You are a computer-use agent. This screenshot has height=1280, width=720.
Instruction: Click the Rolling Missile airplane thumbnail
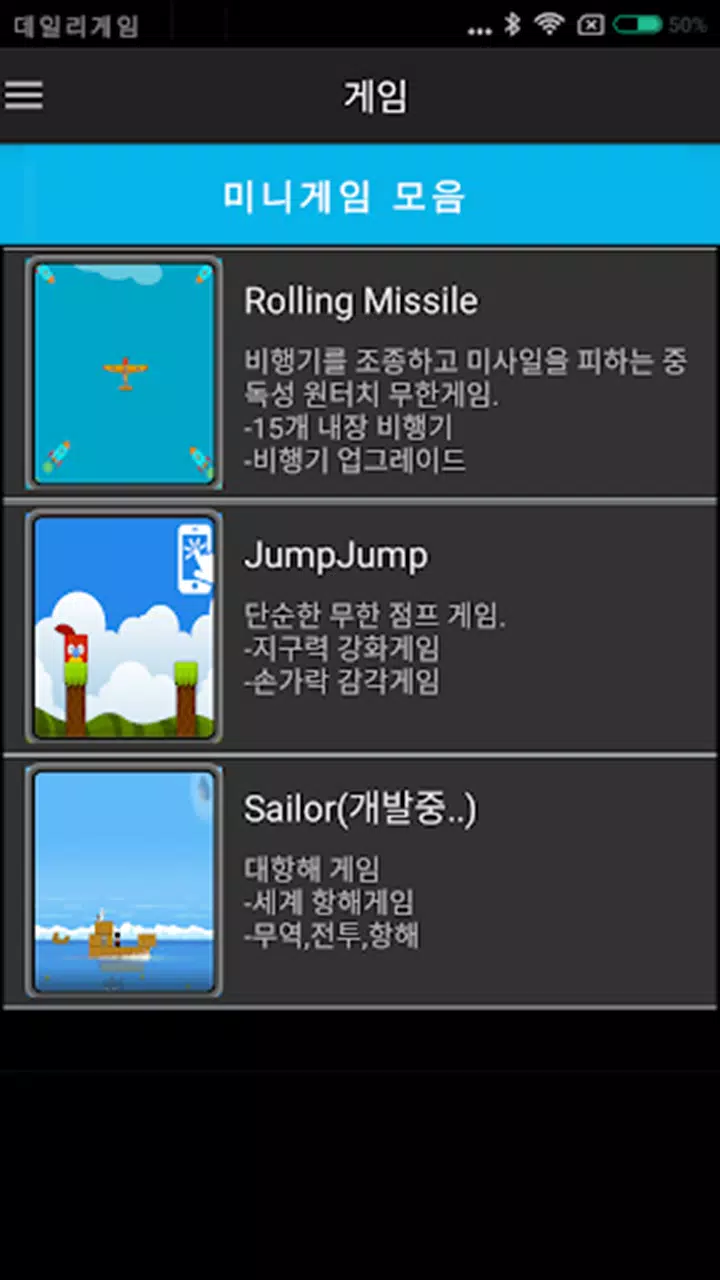pyautogui.click(x=124, y=373)
